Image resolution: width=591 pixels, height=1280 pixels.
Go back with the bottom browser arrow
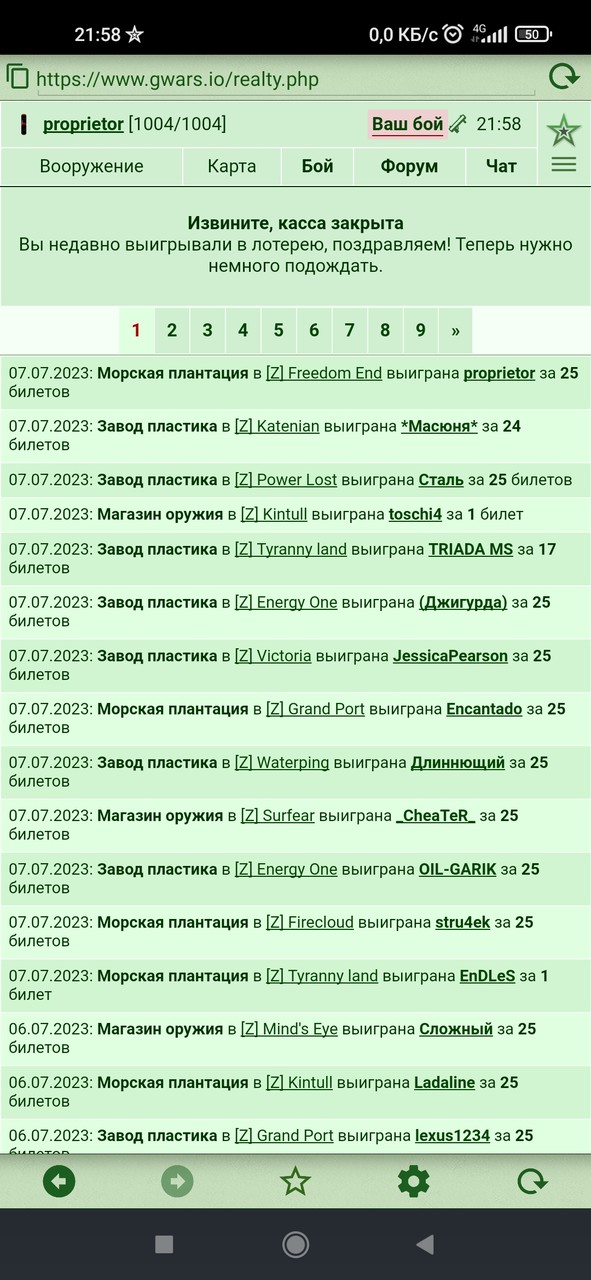coord(59,1182)
